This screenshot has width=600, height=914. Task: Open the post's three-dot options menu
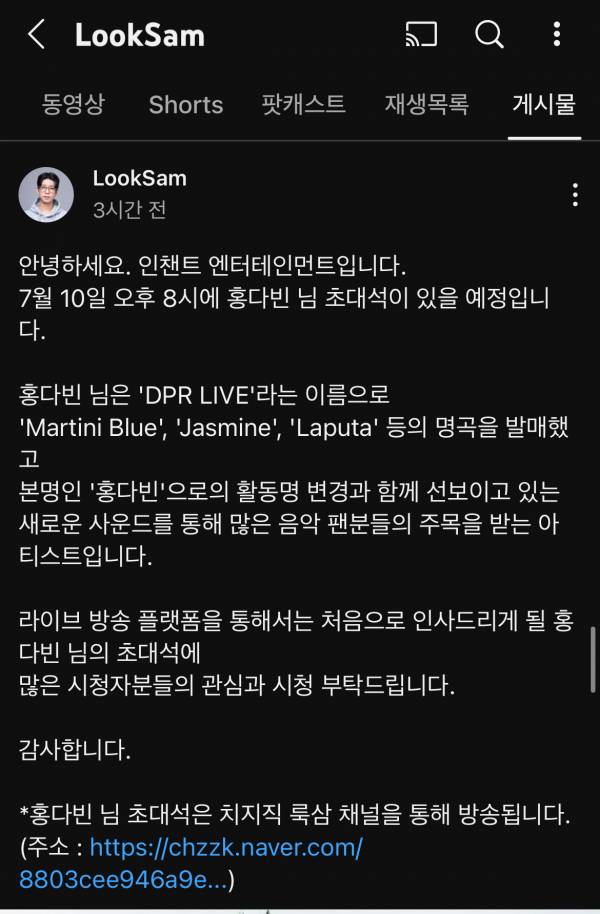[574, 194]
